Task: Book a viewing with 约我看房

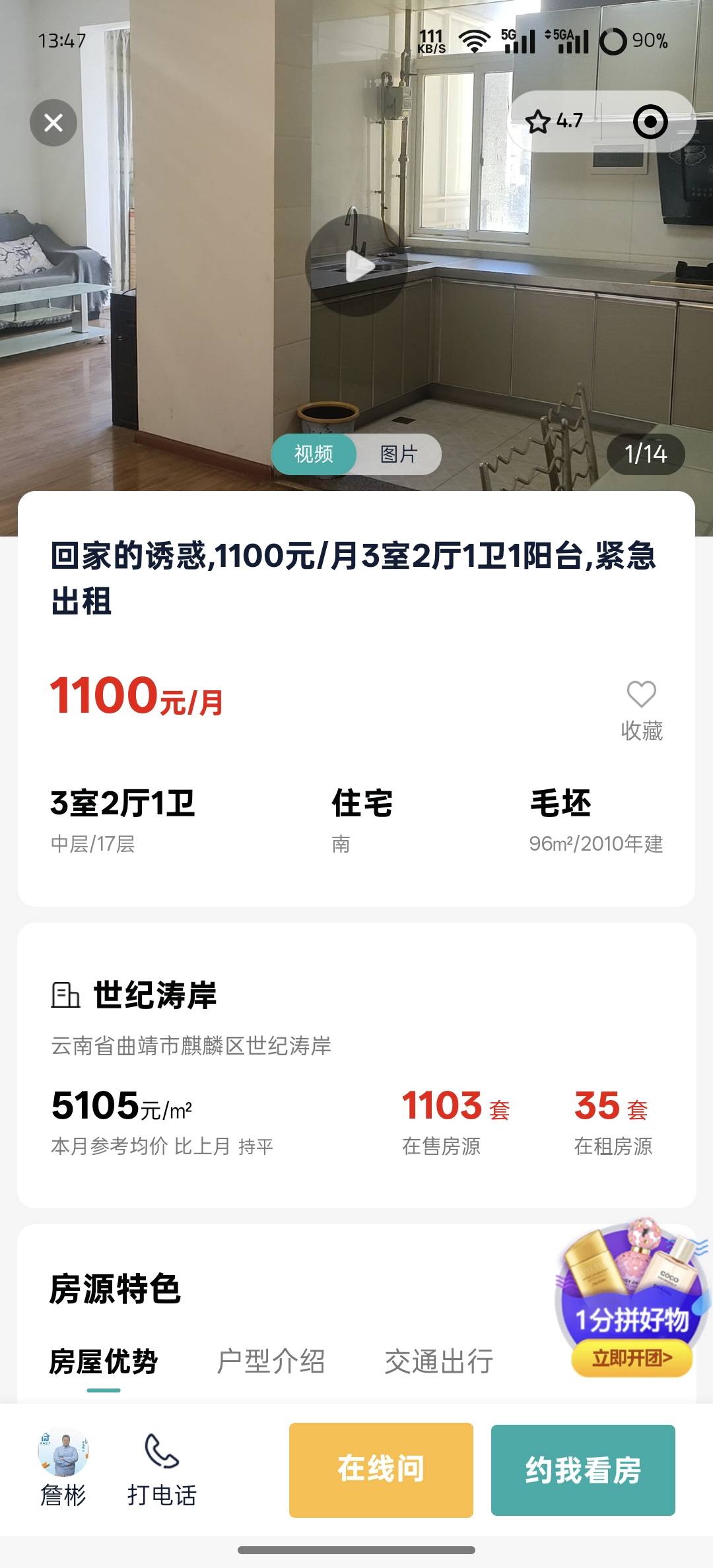Action: [x=583, y=1470]
